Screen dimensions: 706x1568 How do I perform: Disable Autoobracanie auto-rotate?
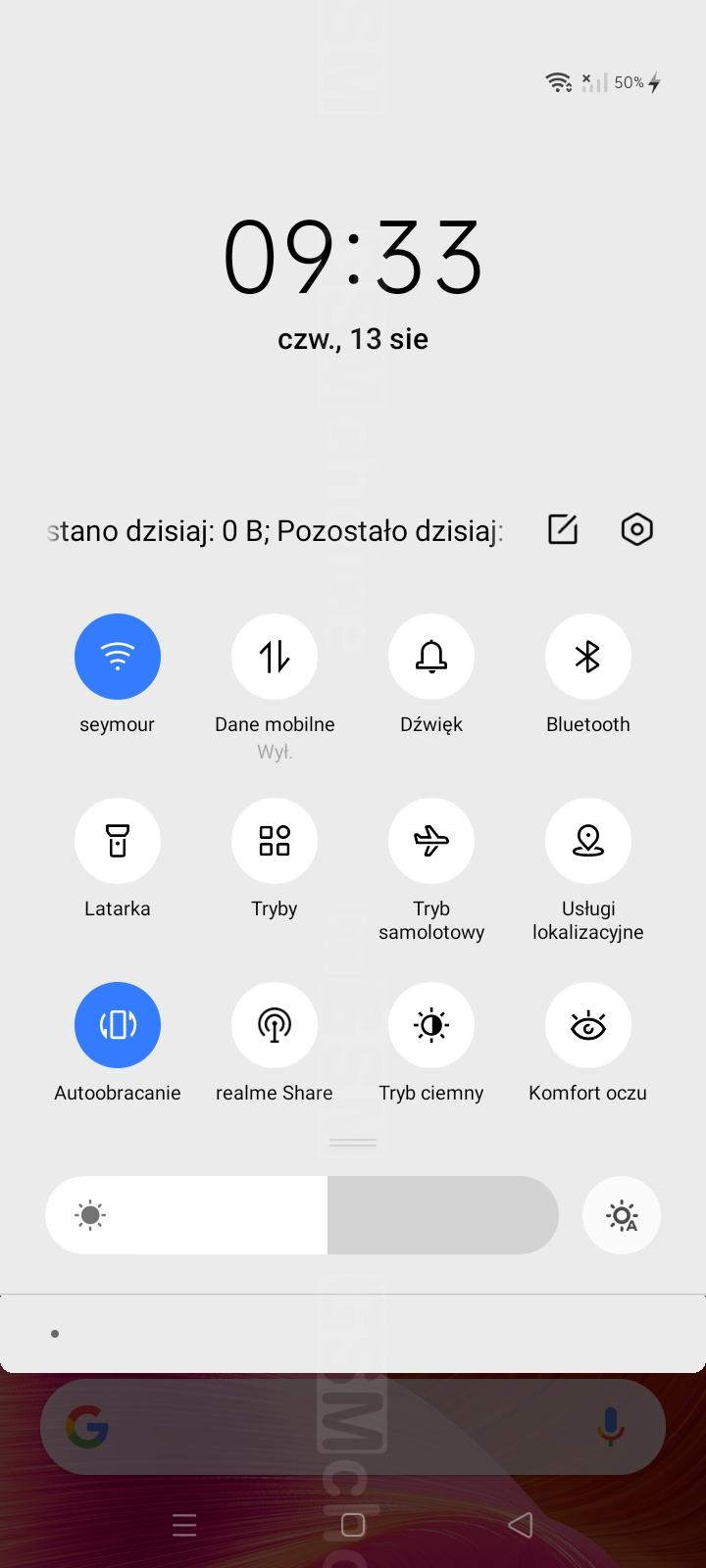[x=118, y=1025]
